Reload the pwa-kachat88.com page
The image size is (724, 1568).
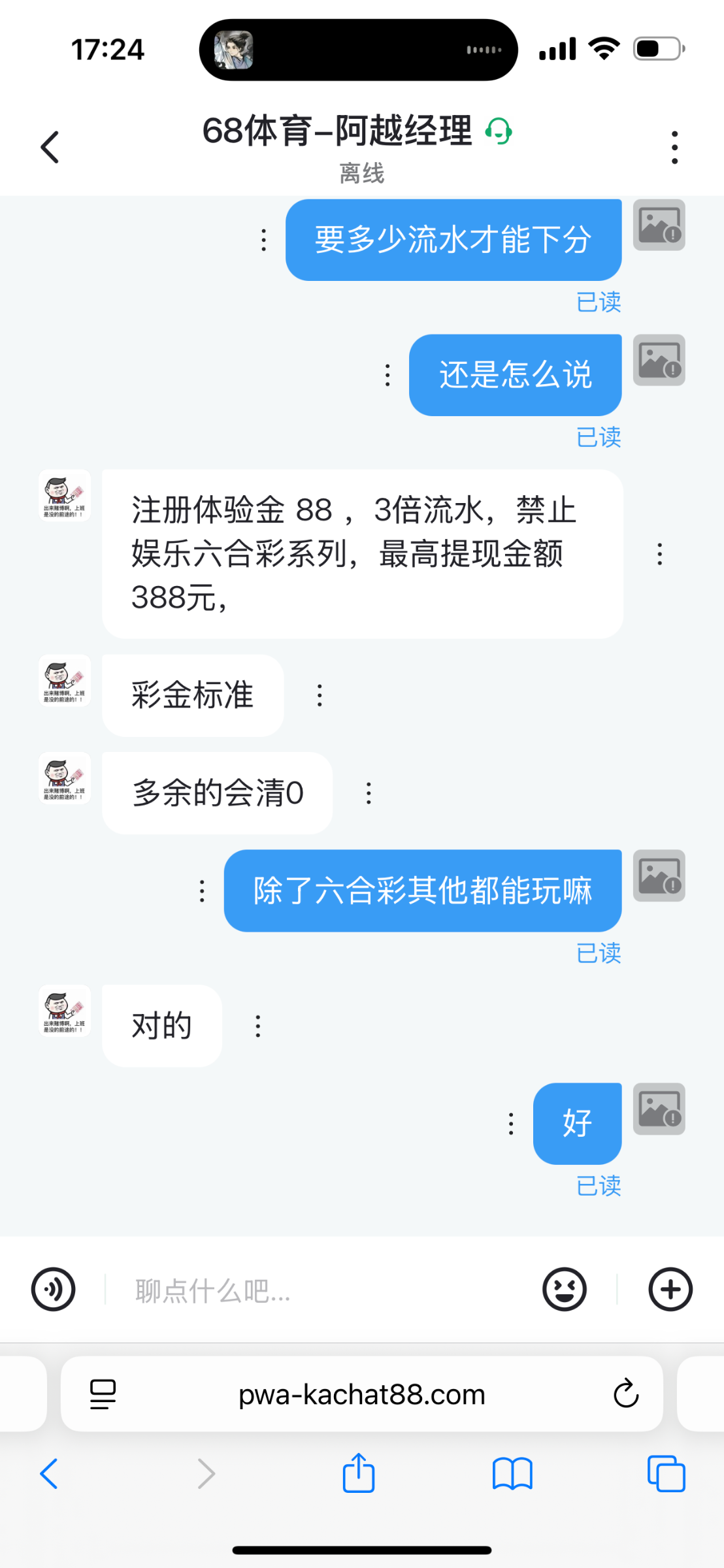(x=625, y=1394)
